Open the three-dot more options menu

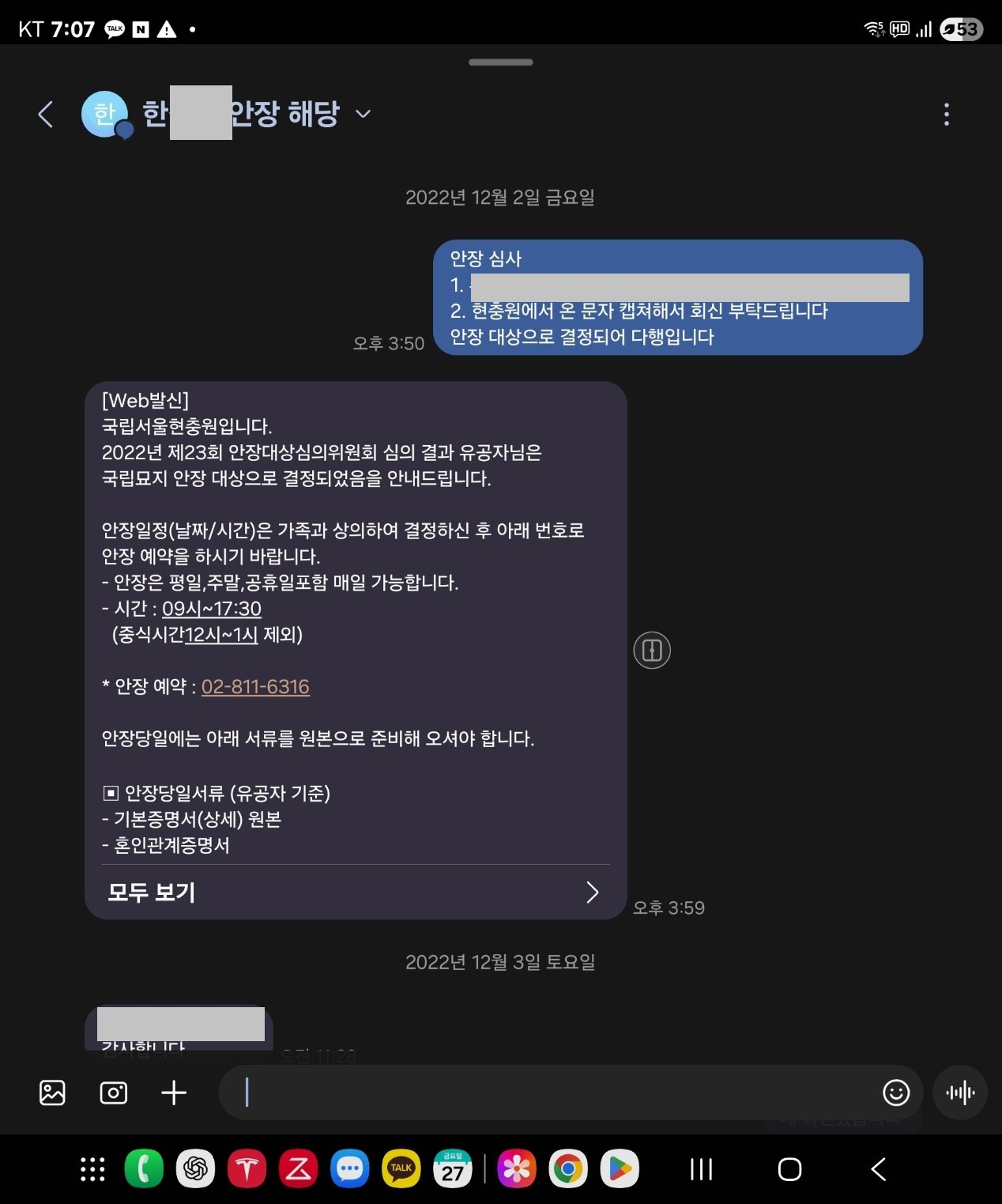click(946, 115)
